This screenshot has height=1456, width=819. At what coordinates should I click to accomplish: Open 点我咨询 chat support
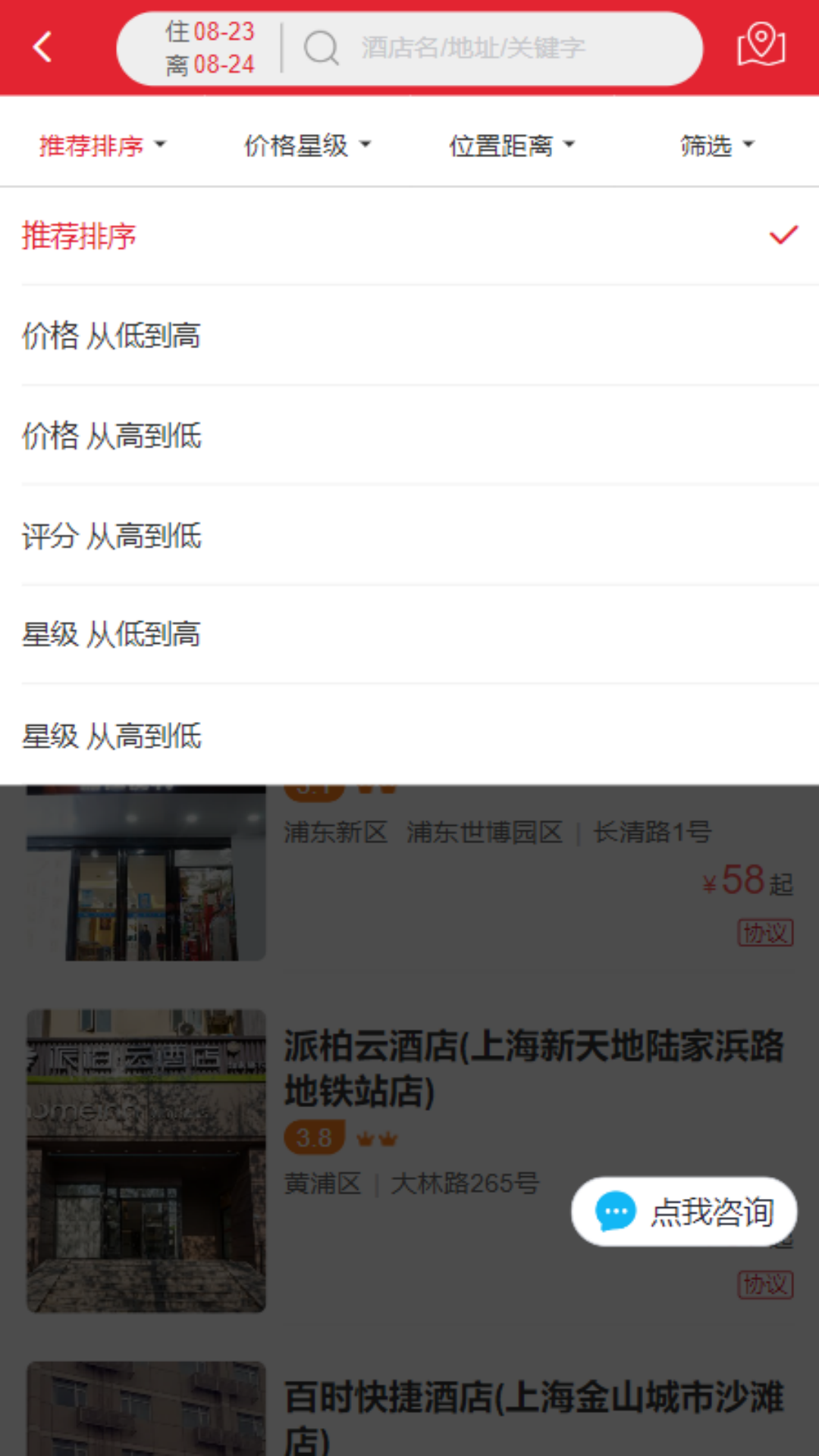coord(684,1212)
